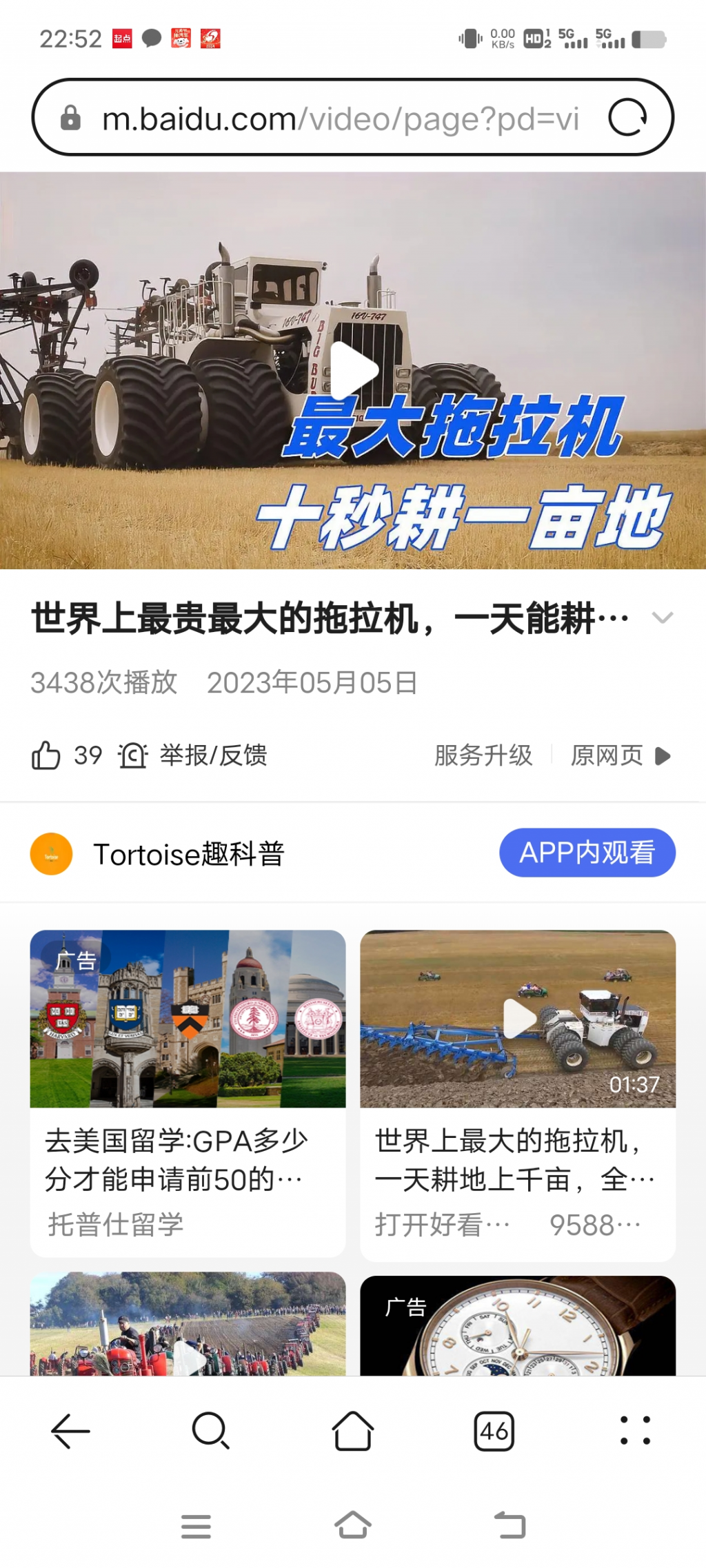Tap the APP内观看 button

click(587, 853)
